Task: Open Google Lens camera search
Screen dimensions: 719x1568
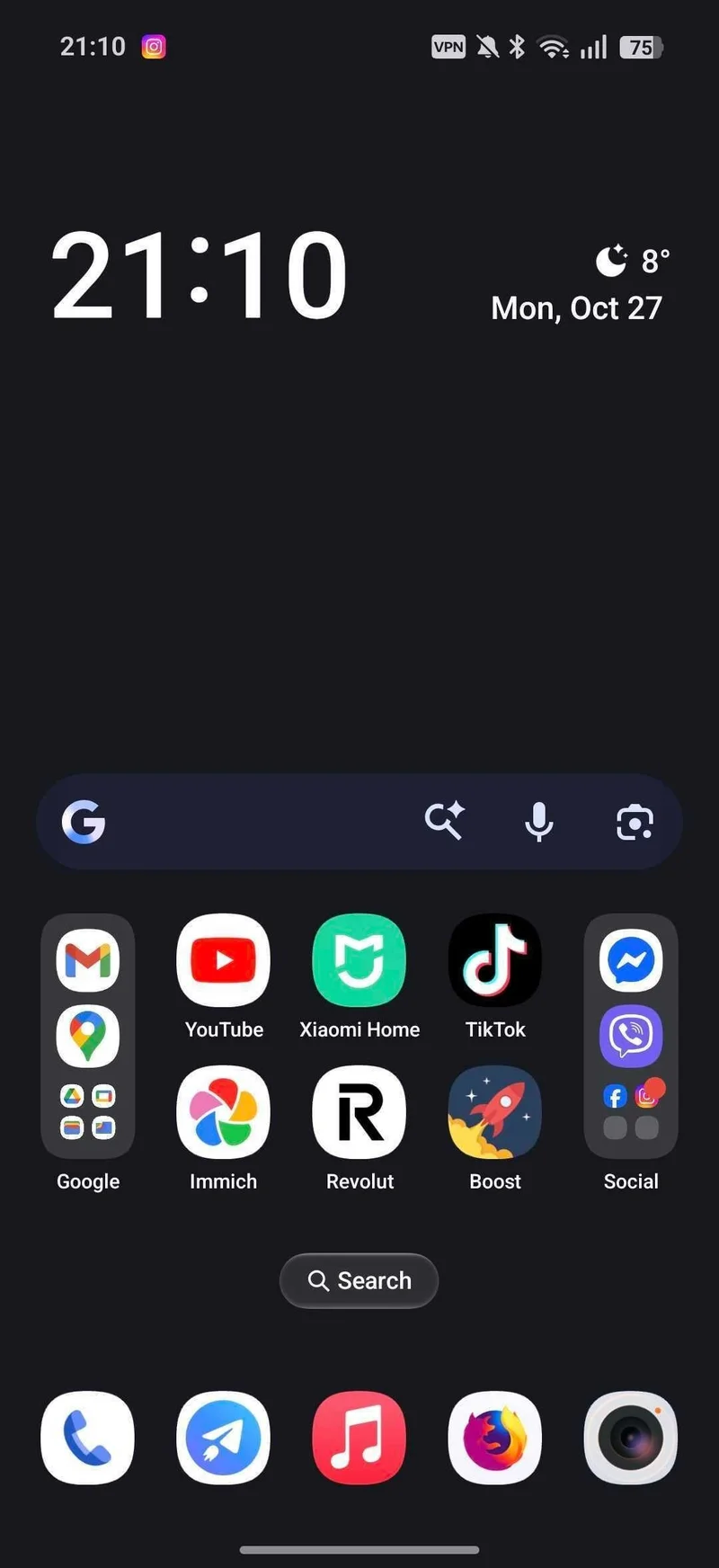Action: tap(635, 822)
